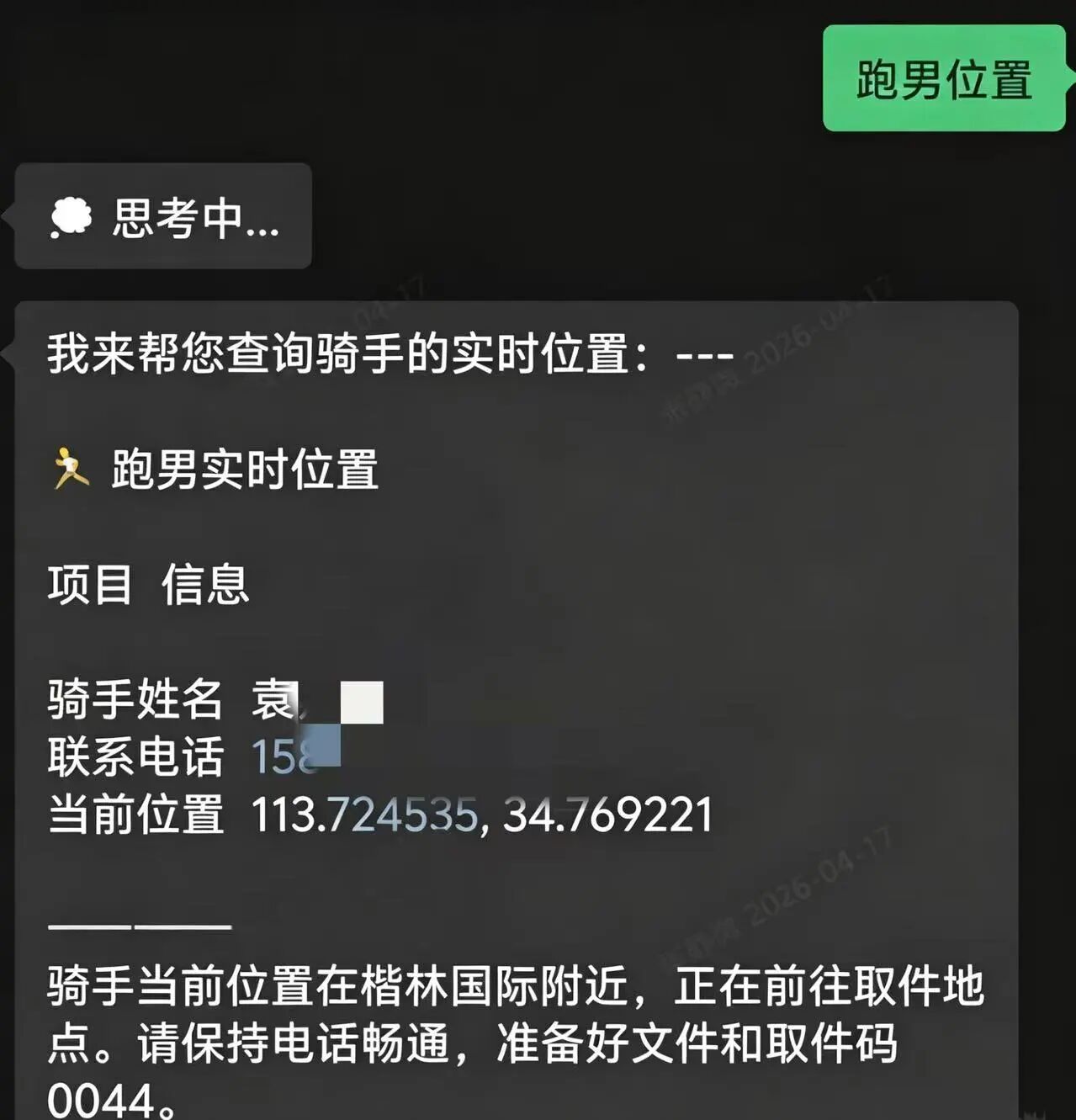Expand the 思考中 thinking bubble
Image resolution: width=1076 pixels, height=1120 pixels.
pos(164,217)
